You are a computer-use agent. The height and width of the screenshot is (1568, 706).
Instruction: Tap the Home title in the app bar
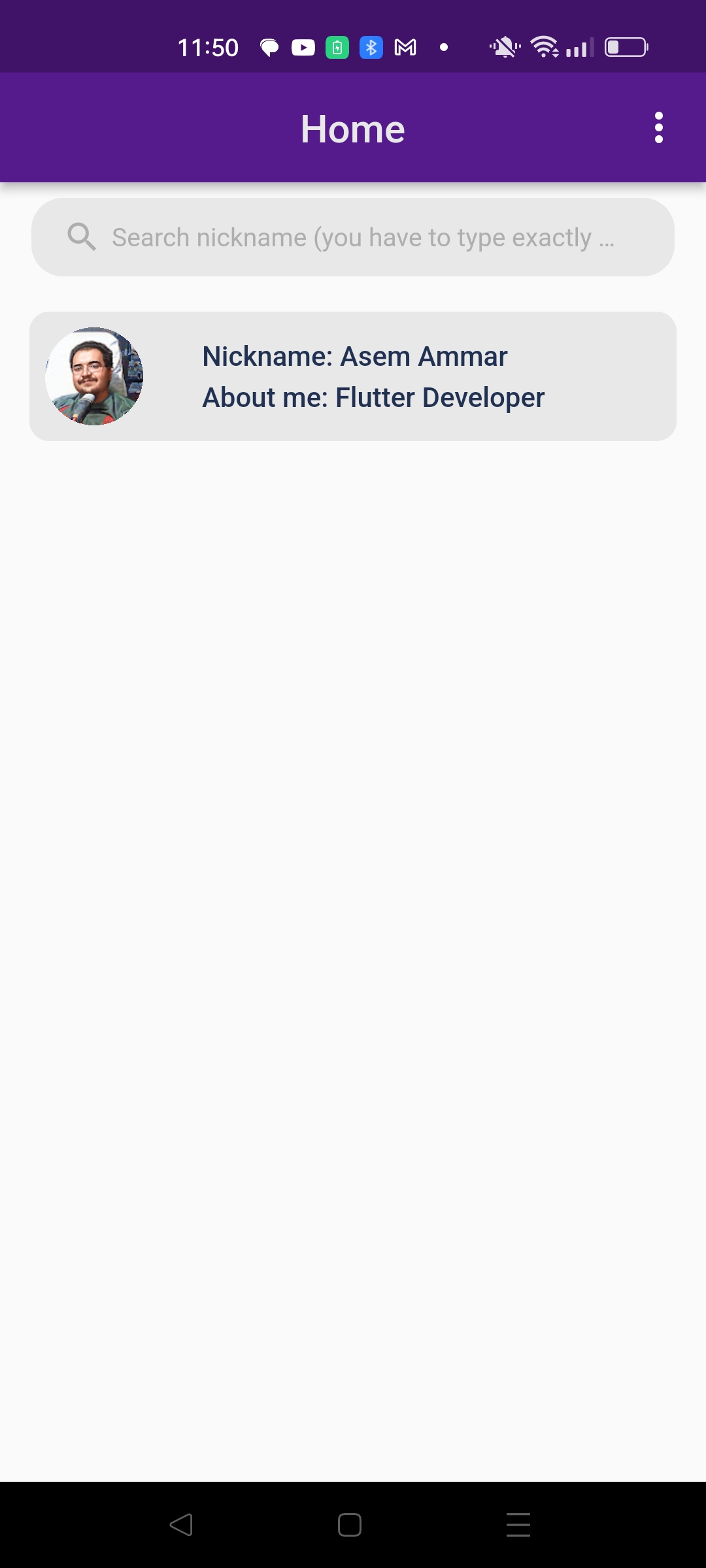352,127
